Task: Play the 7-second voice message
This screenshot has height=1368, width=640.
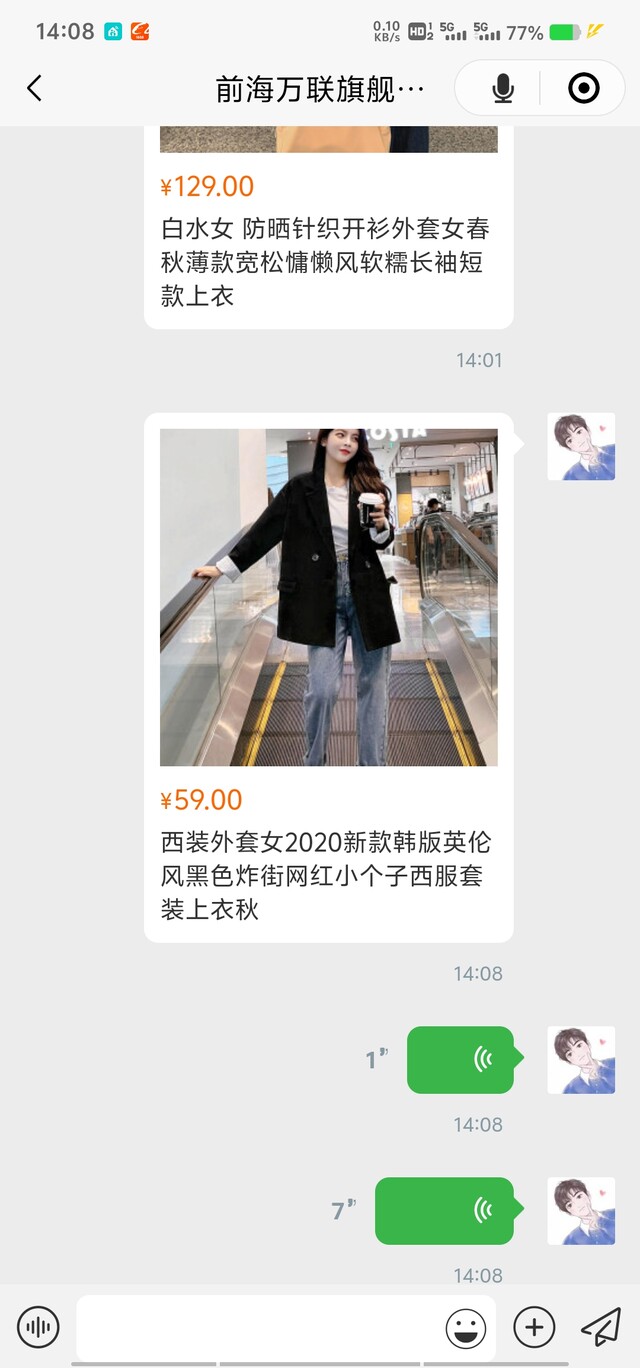Action: [x=444, y=1211]
